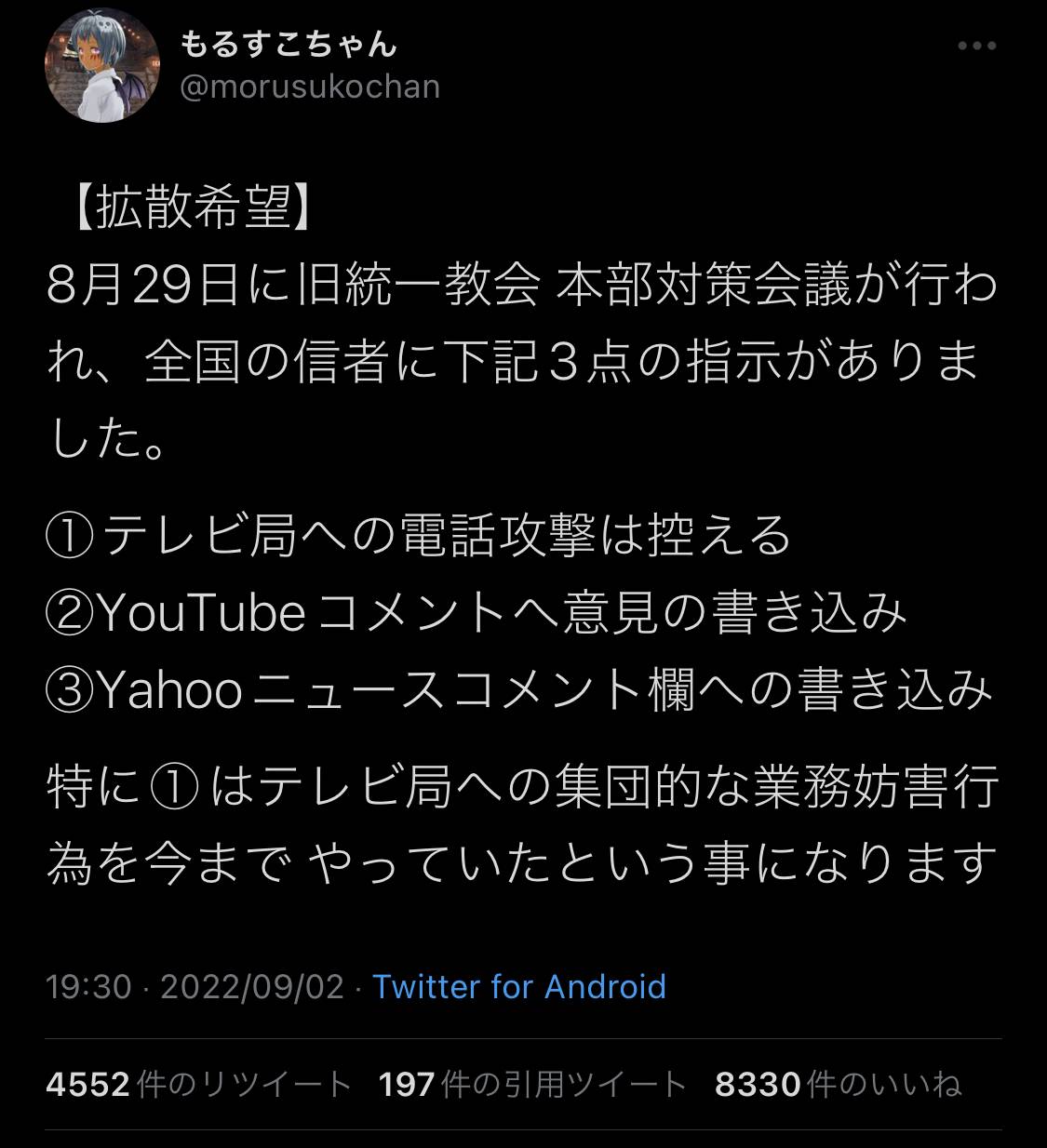Image resolution: width=1047 pixels, height=1148 pixels.
Task: Tap the Twitter for Android source link
Action: 519,986
